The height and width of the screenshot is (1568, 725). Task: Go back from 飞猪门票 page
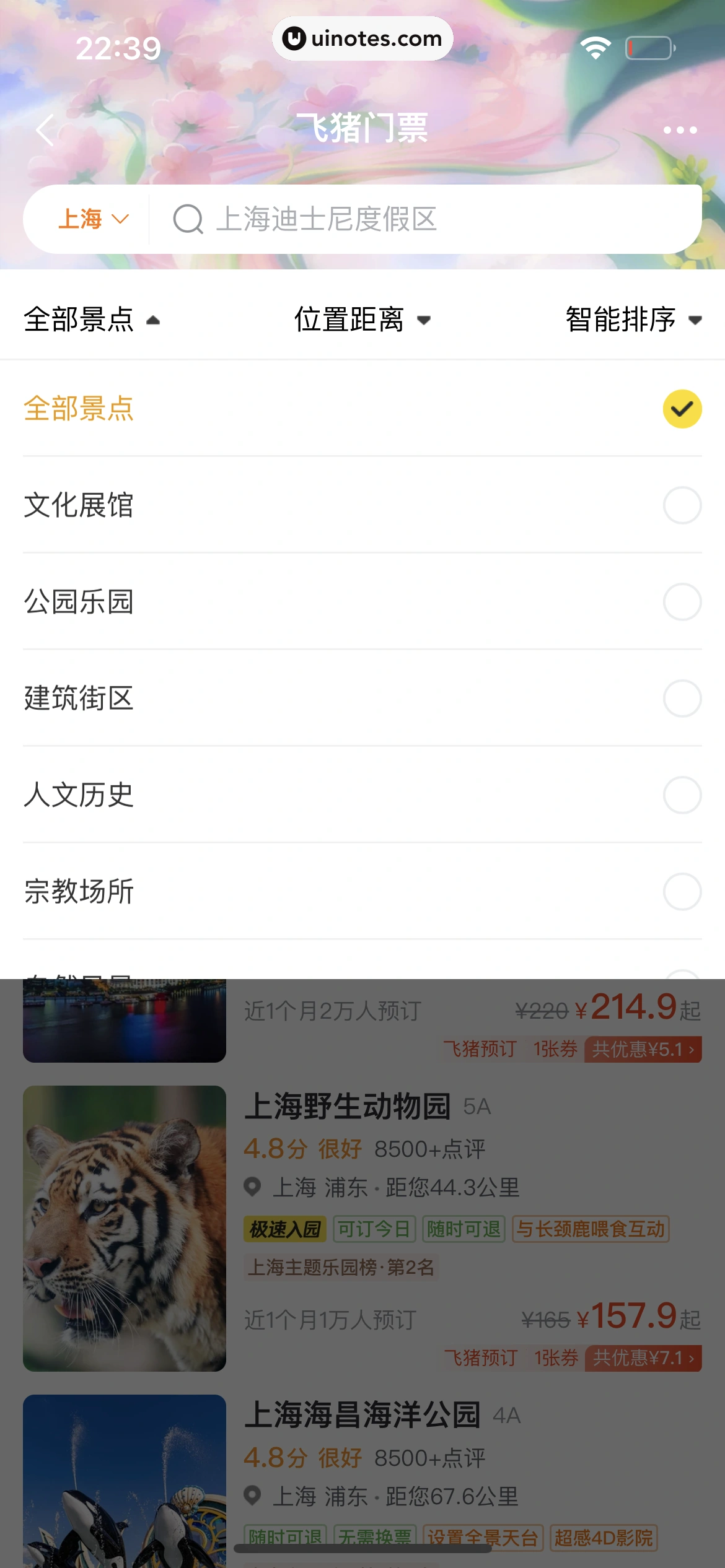pyautogui.click(x=45, y=130)
